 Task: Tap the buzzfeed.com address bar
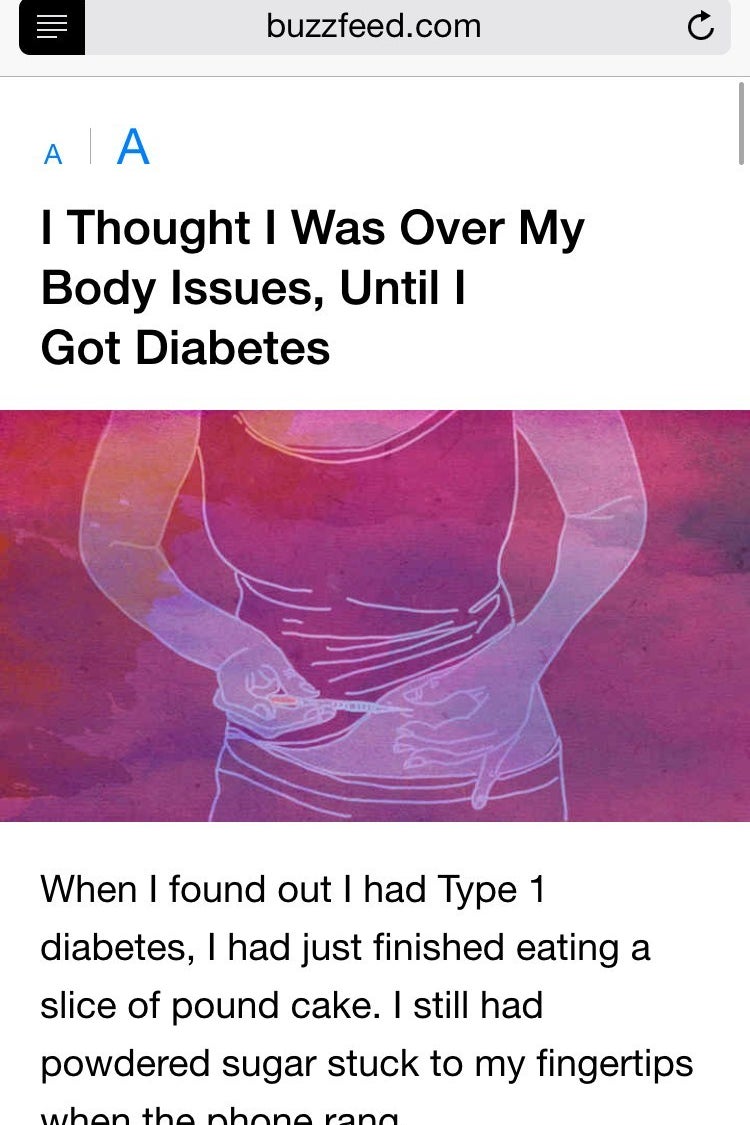coord(374,27)
